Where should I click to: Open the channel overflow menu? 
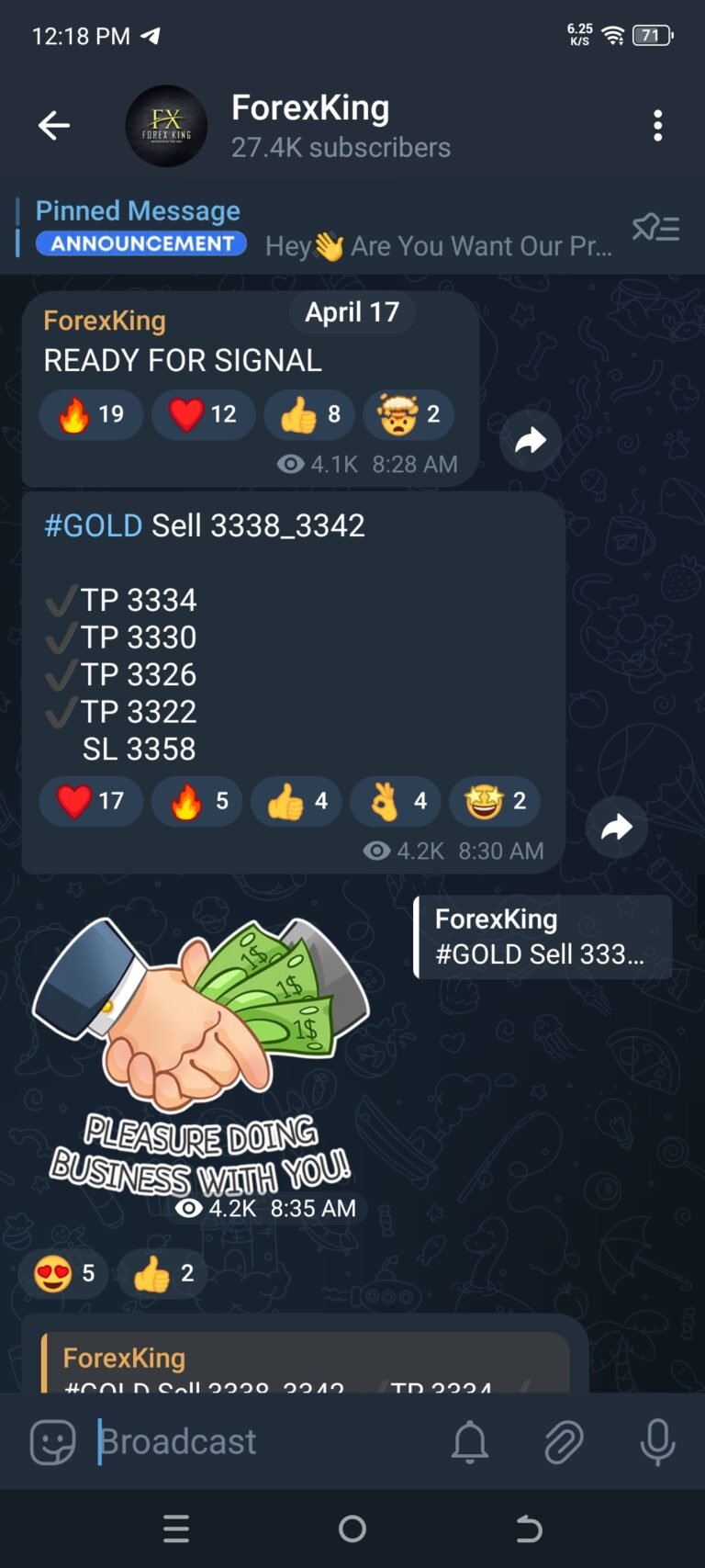pos(657,125)
